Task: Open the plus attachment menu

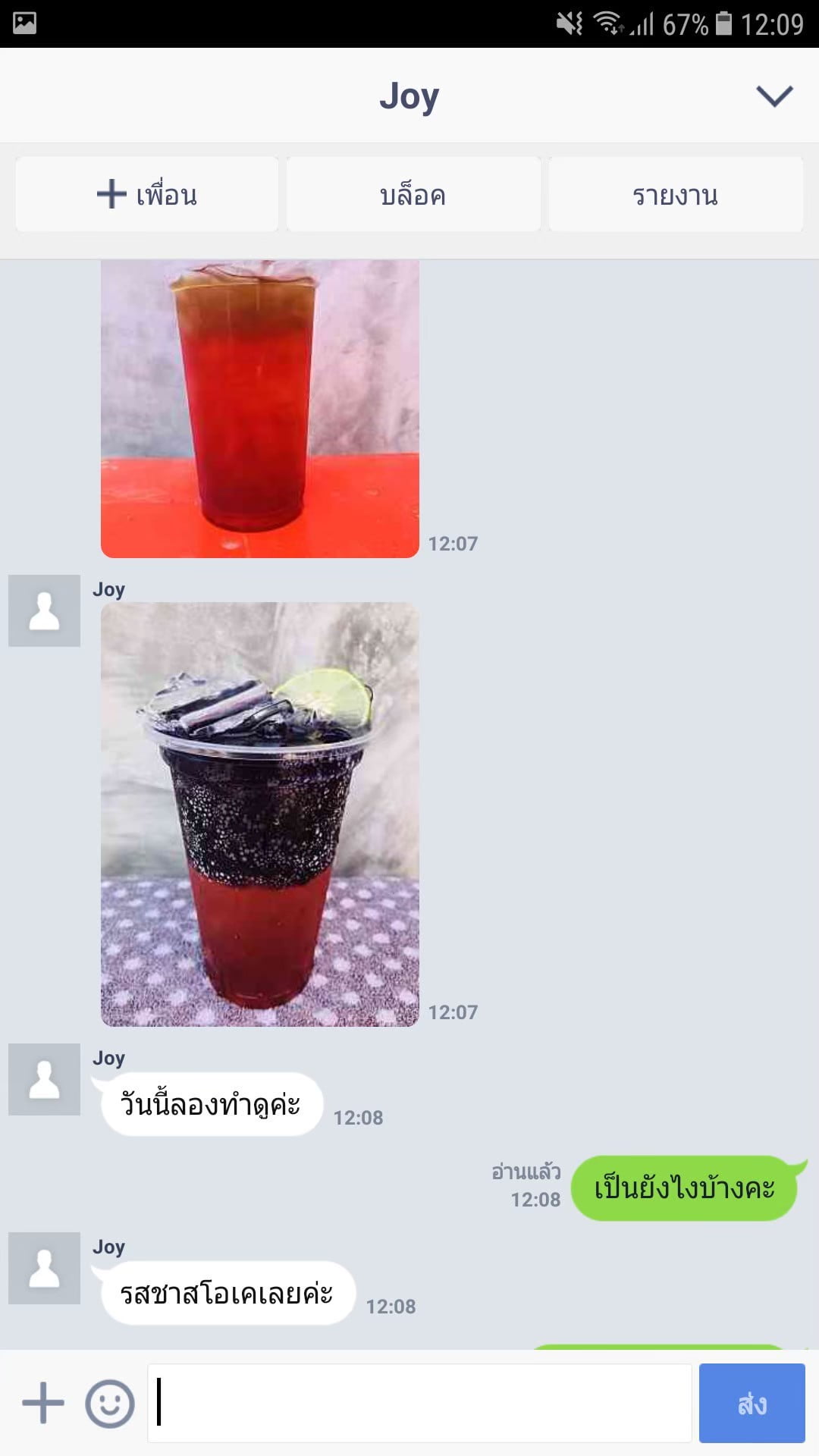Action: 43,1403
